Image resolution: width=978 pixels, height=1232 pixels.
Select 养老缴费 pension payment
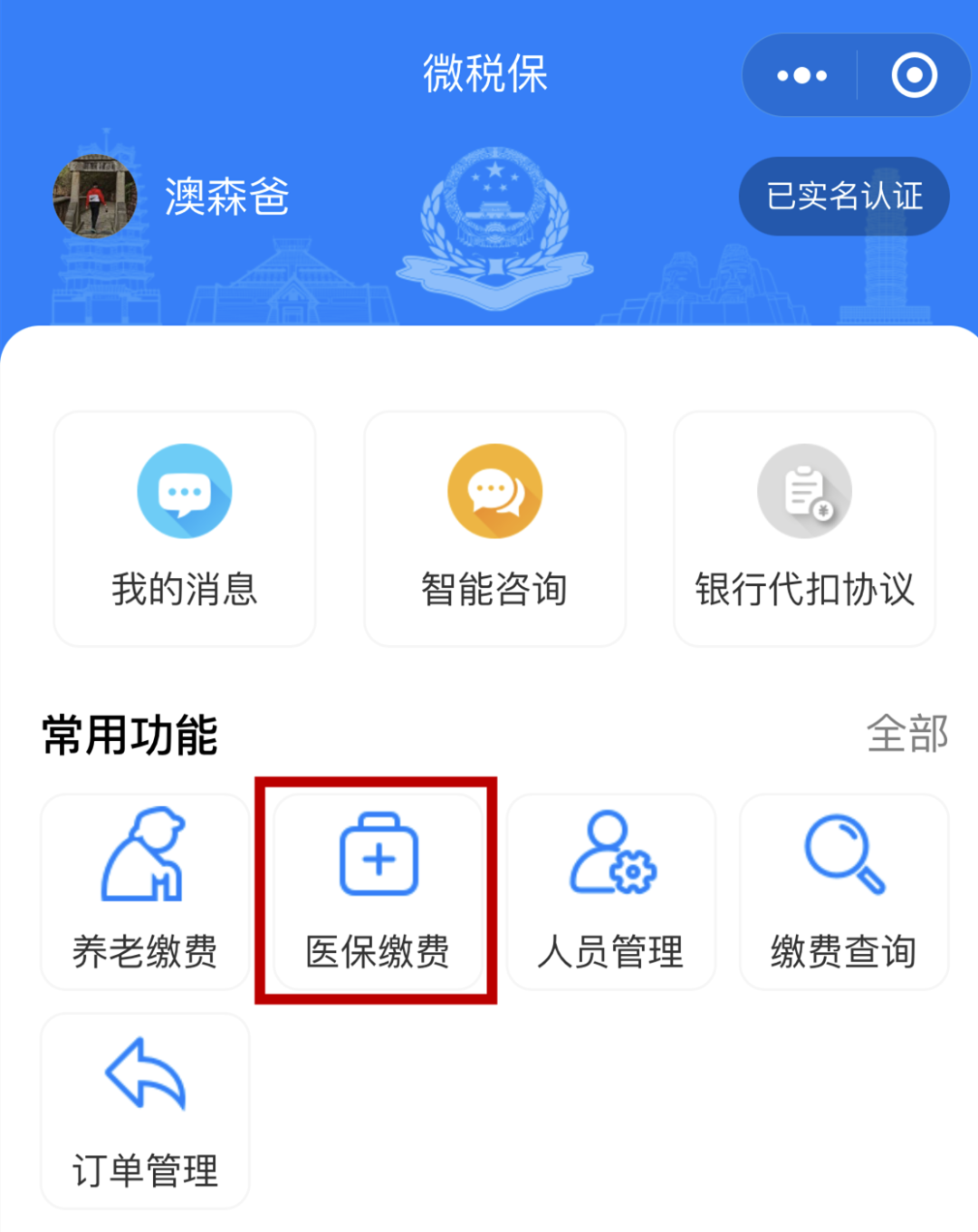click(x=145, y=891)
